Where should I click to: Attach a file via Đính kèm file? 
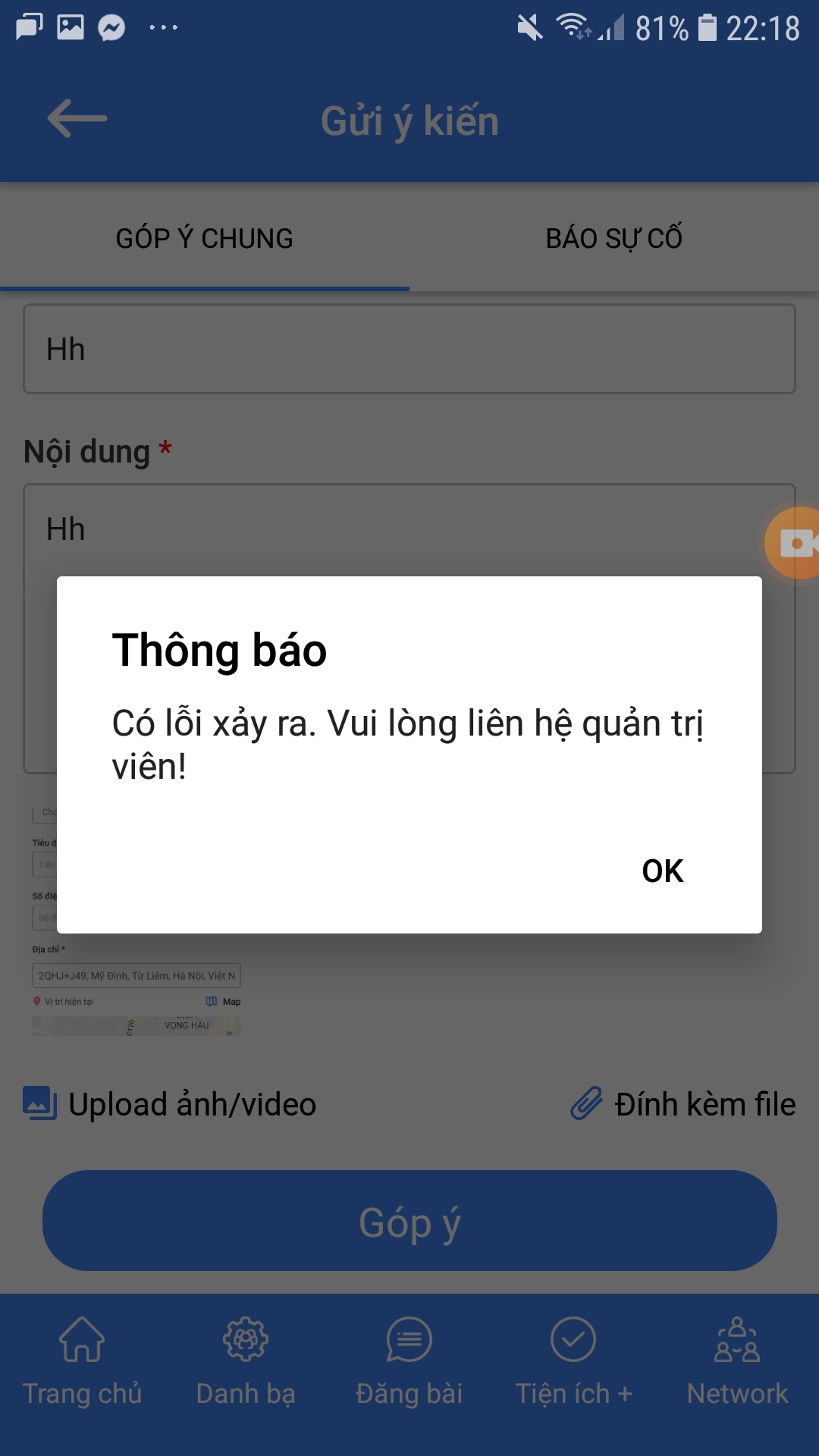pyautogui.click(x=683, y=1104)
